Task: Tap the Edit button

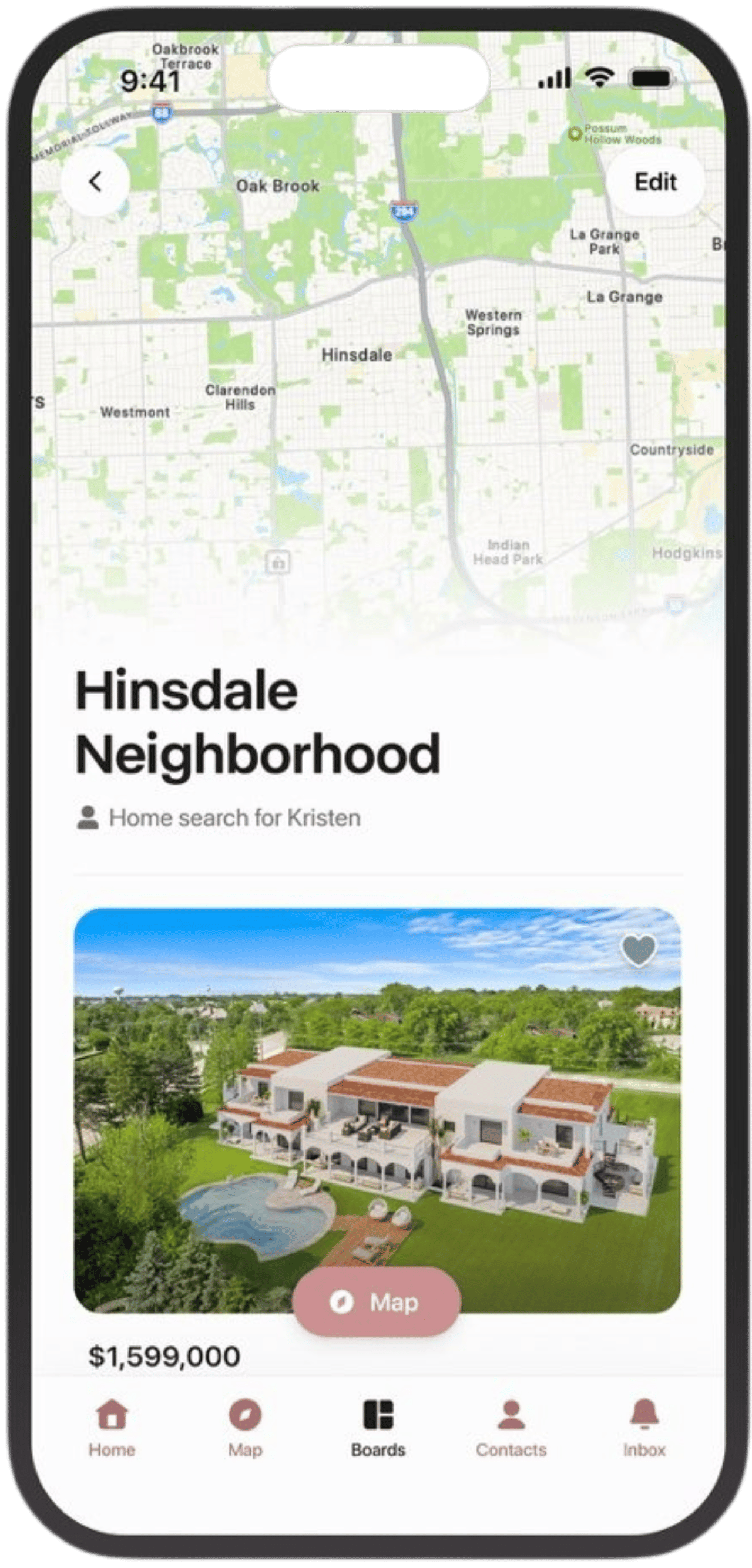Action: [x=655, y=181]
